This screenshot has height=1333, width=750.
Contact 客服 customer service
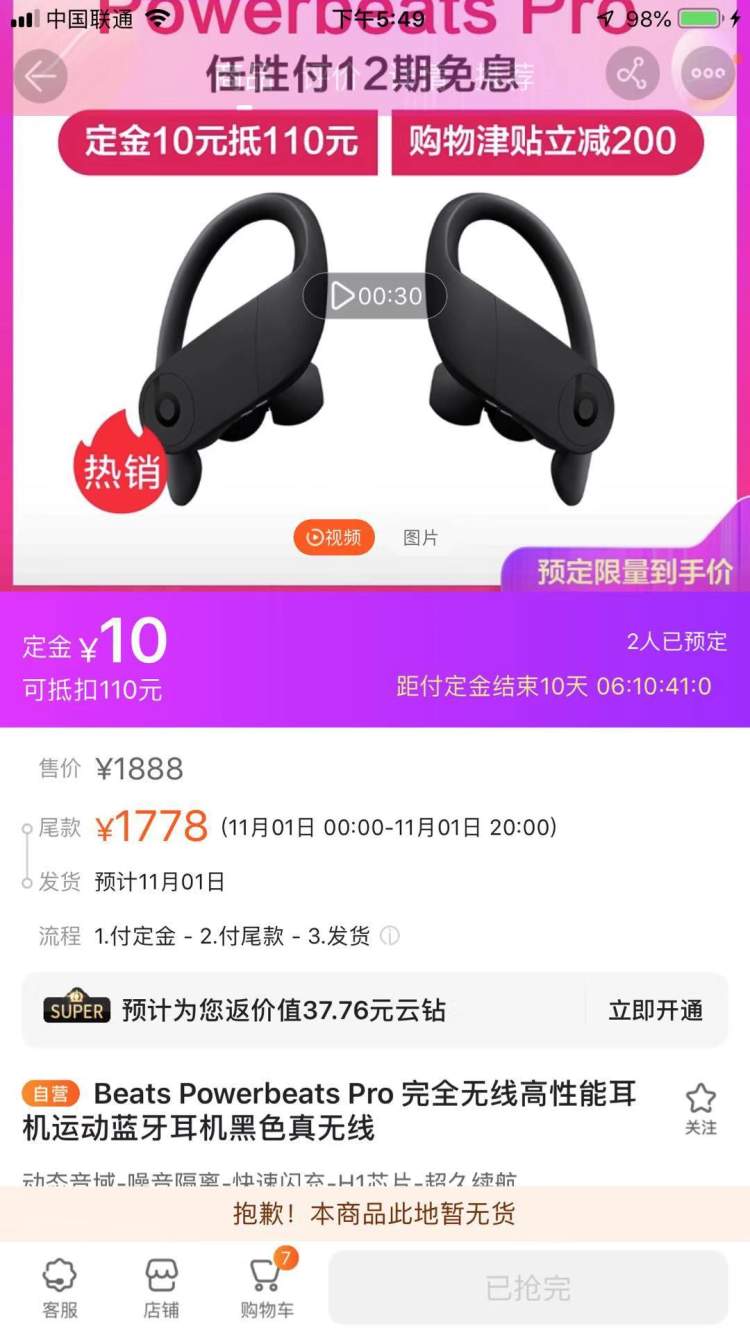pyautogui.click(x=60, y=1288)
